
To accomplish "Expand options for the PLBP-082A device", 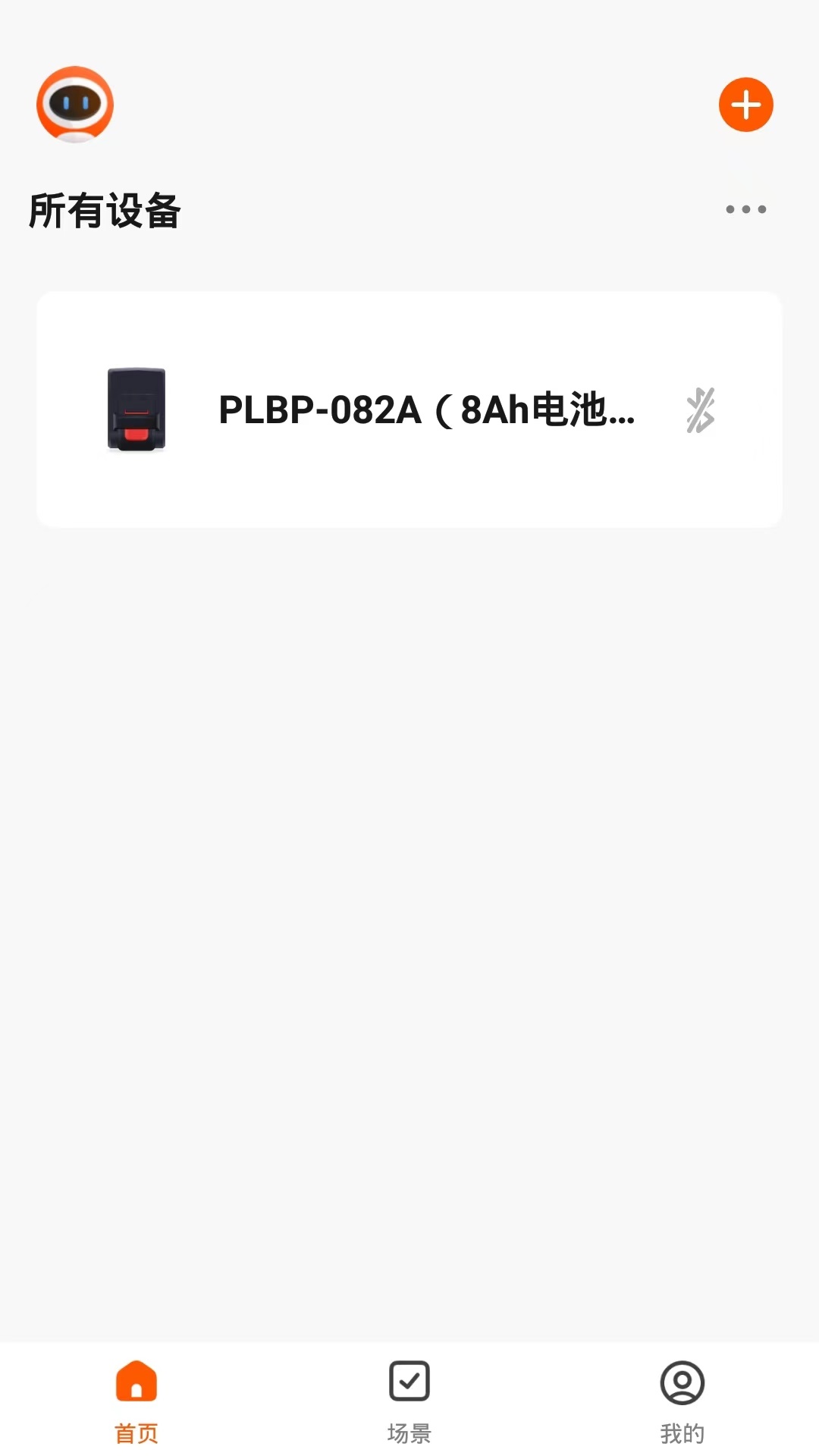I will click(744, 209).
